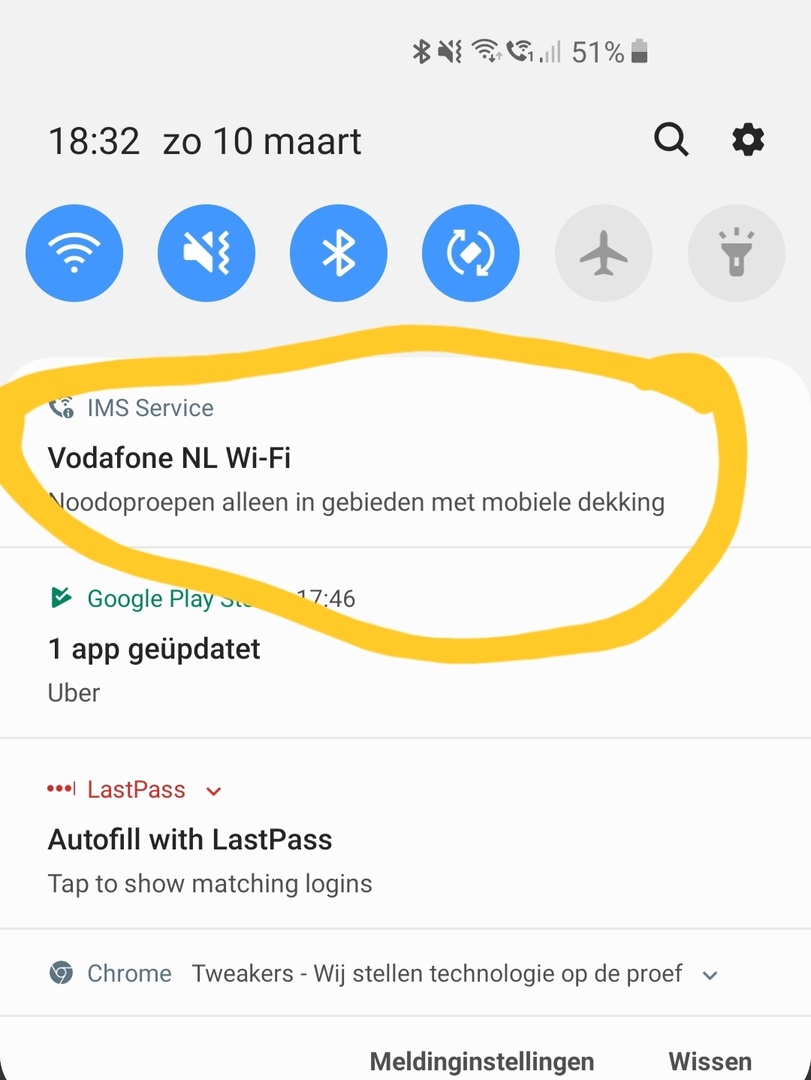Disable the Bluetooth quick toggle

point(339,254)
